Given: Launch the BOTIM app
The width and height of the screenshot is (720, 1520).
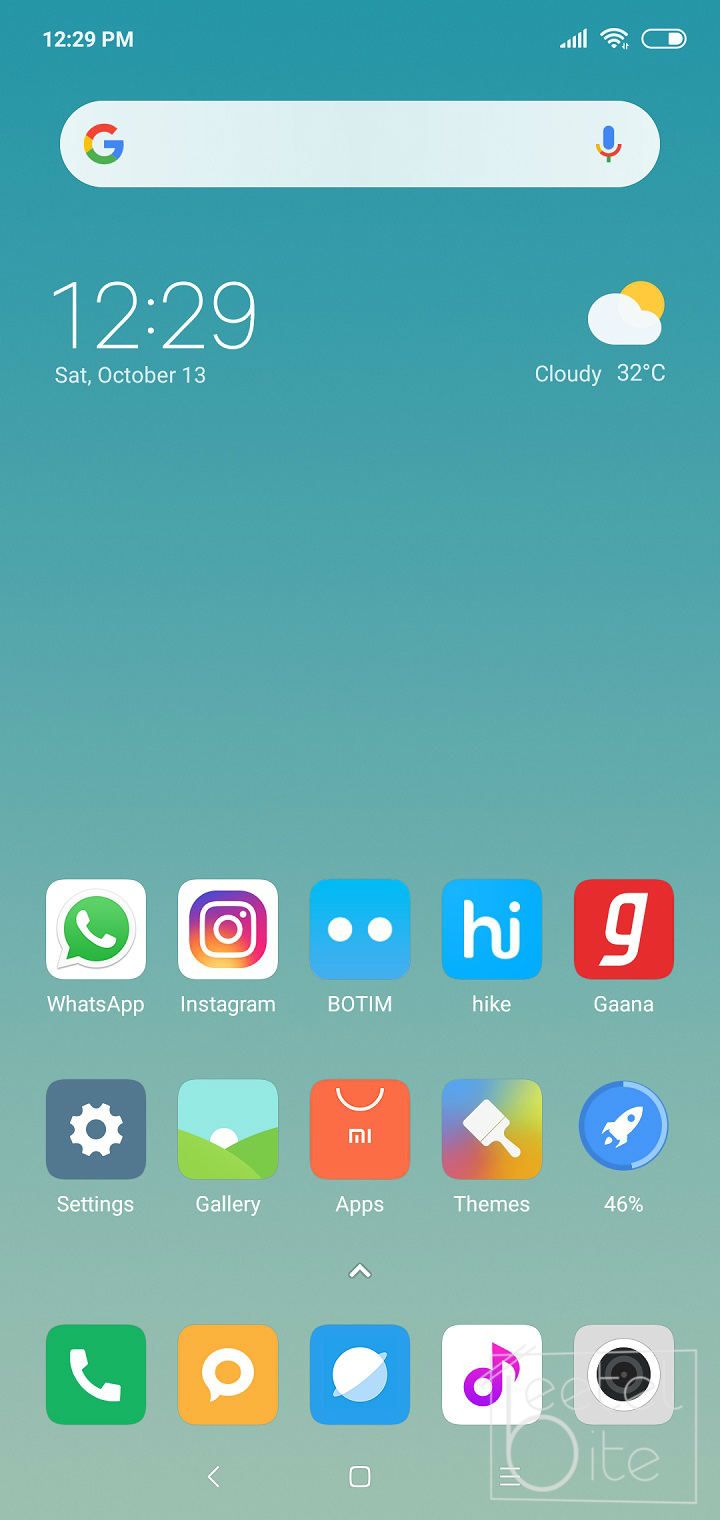Looking at the screenshot, I should click(360, 929).
